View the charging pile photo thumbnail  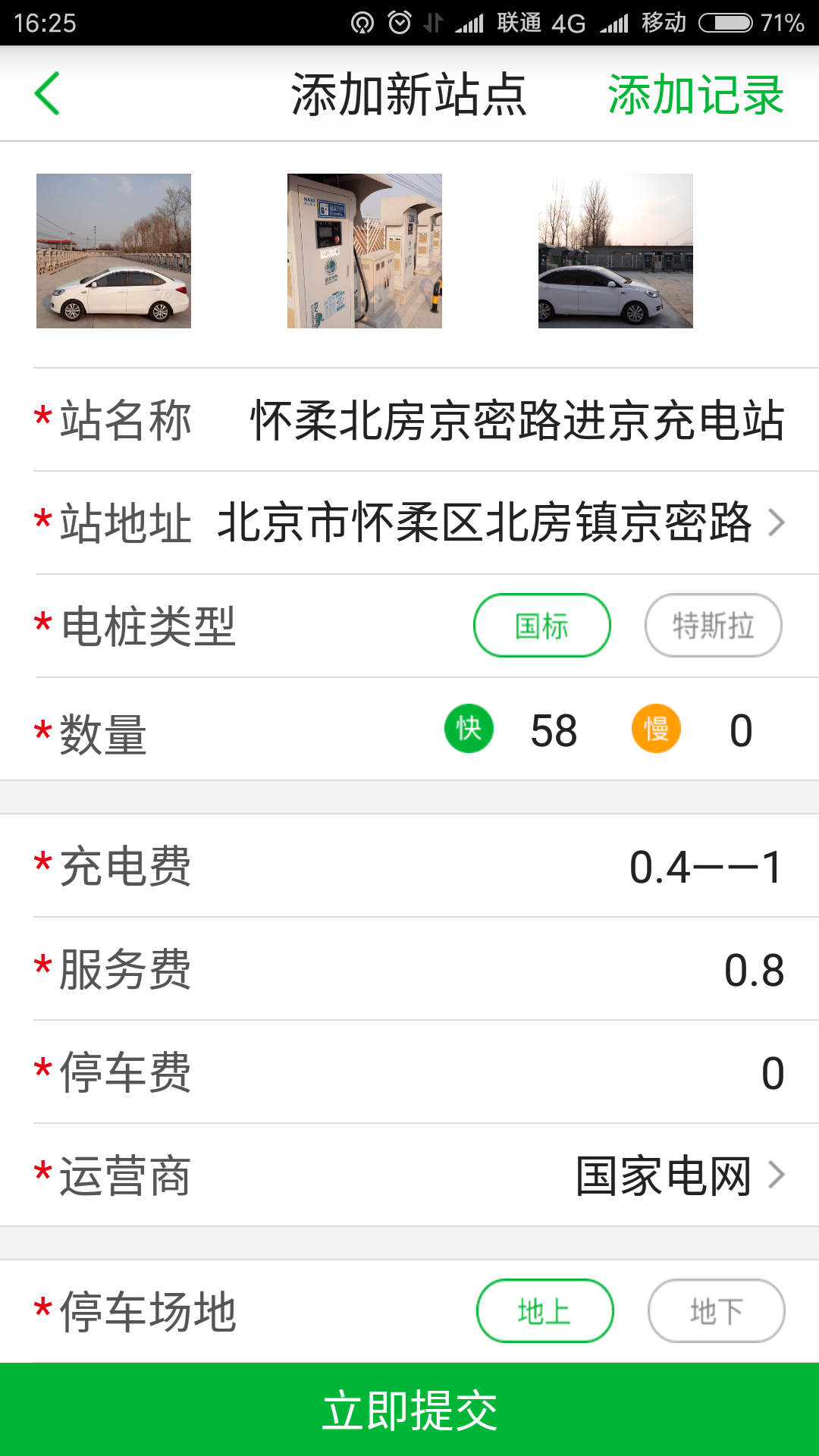click(x=365, y=251)
